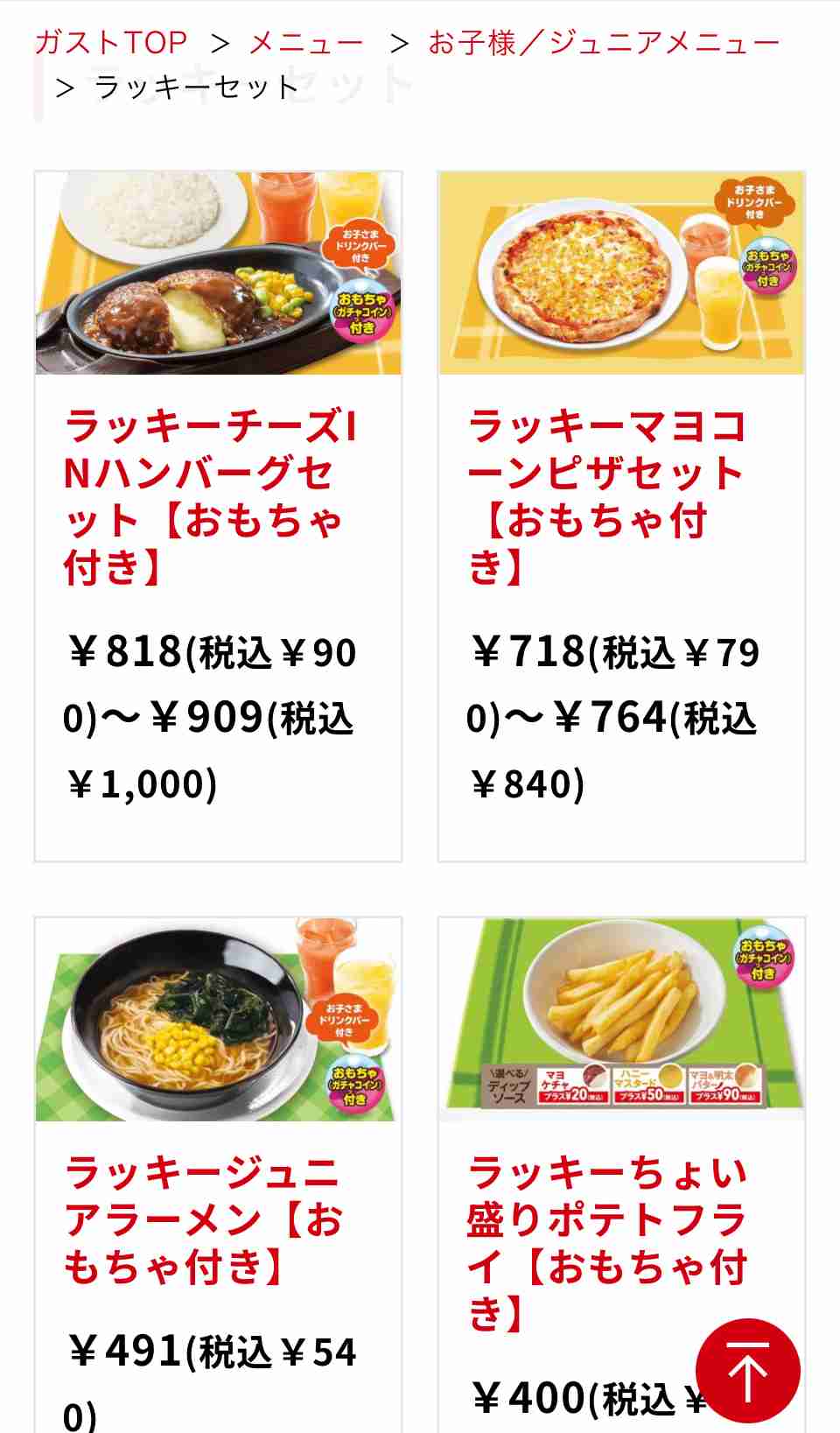840x1433 pixels.
Task: Open the ラッキージュニアラーメン card
Action: [x=218, y=1175]
